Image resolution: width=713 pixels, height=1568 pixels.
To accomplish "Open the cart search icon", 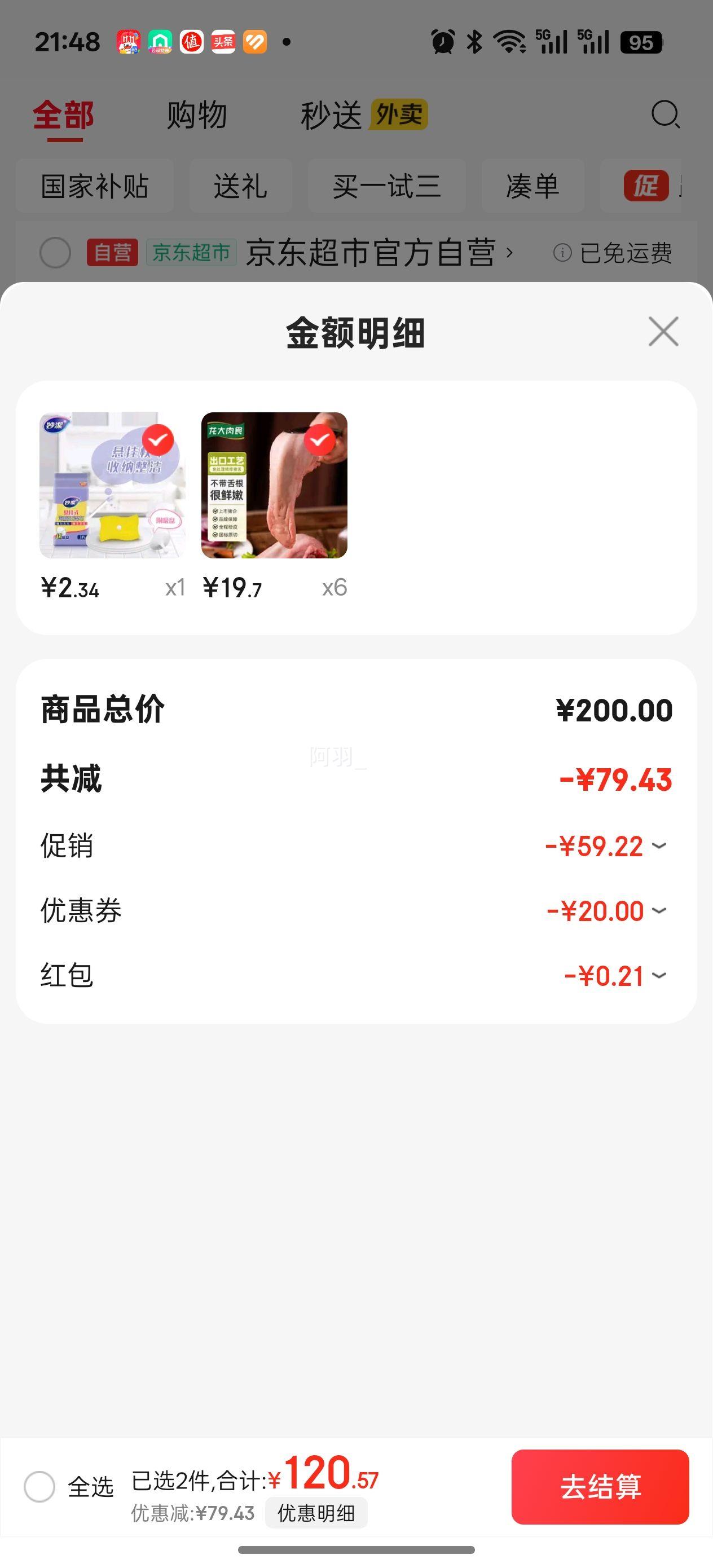I will tap(665, 114).
